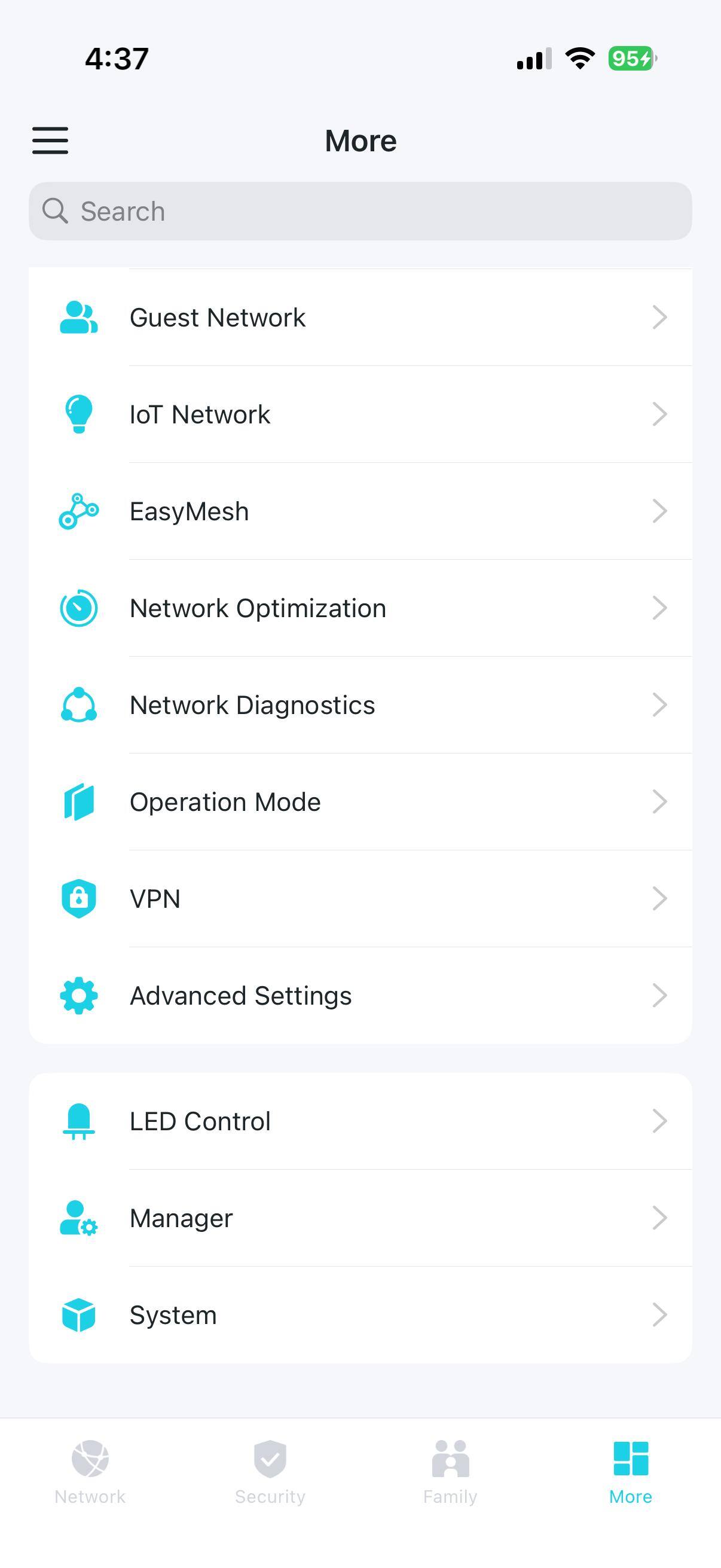721x1568 pixels.
Task: Open Operation Mode
Action: (x=360, y=802)
